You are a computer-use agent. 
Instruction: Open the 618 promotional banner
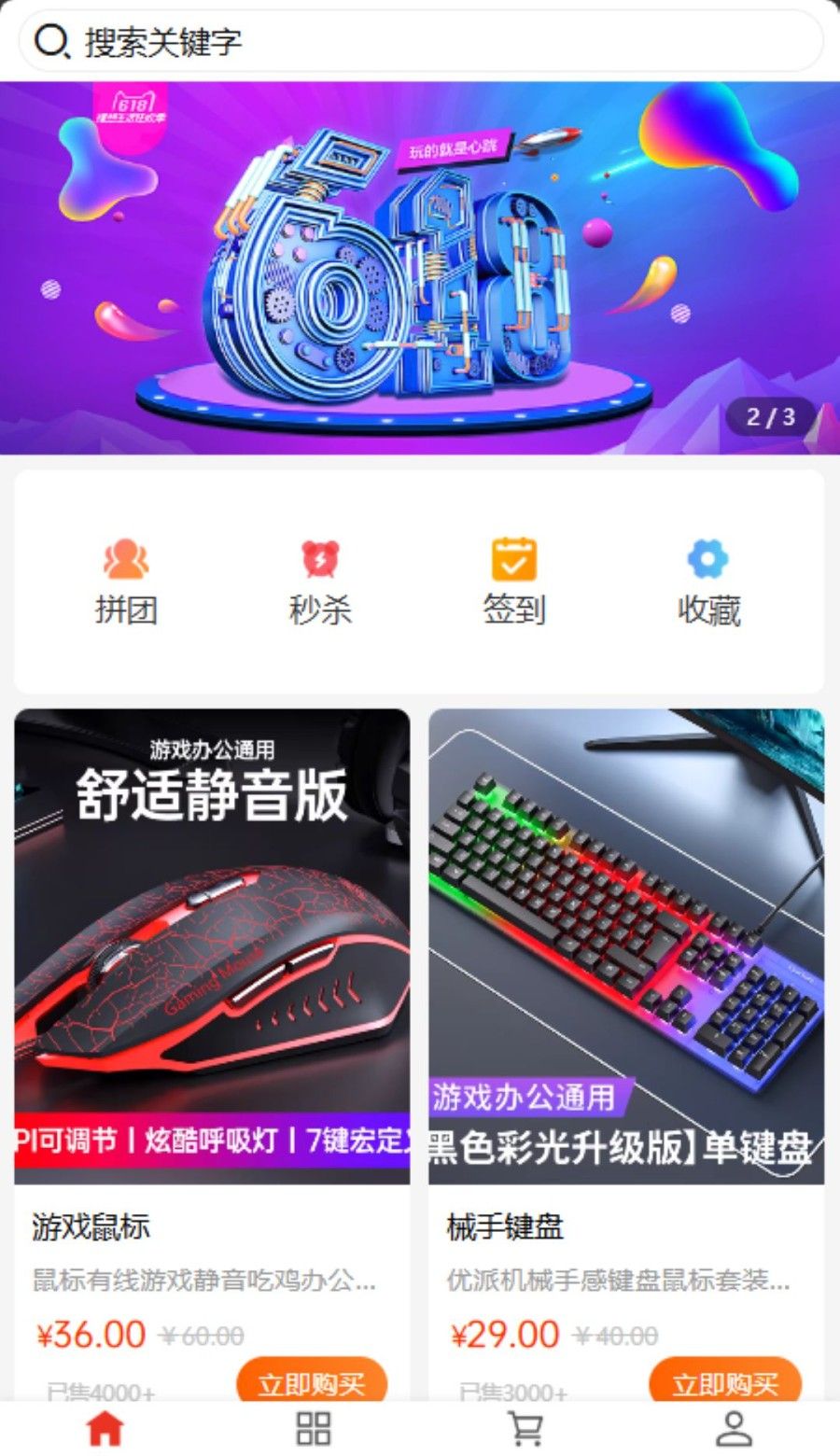coord(420,266)
